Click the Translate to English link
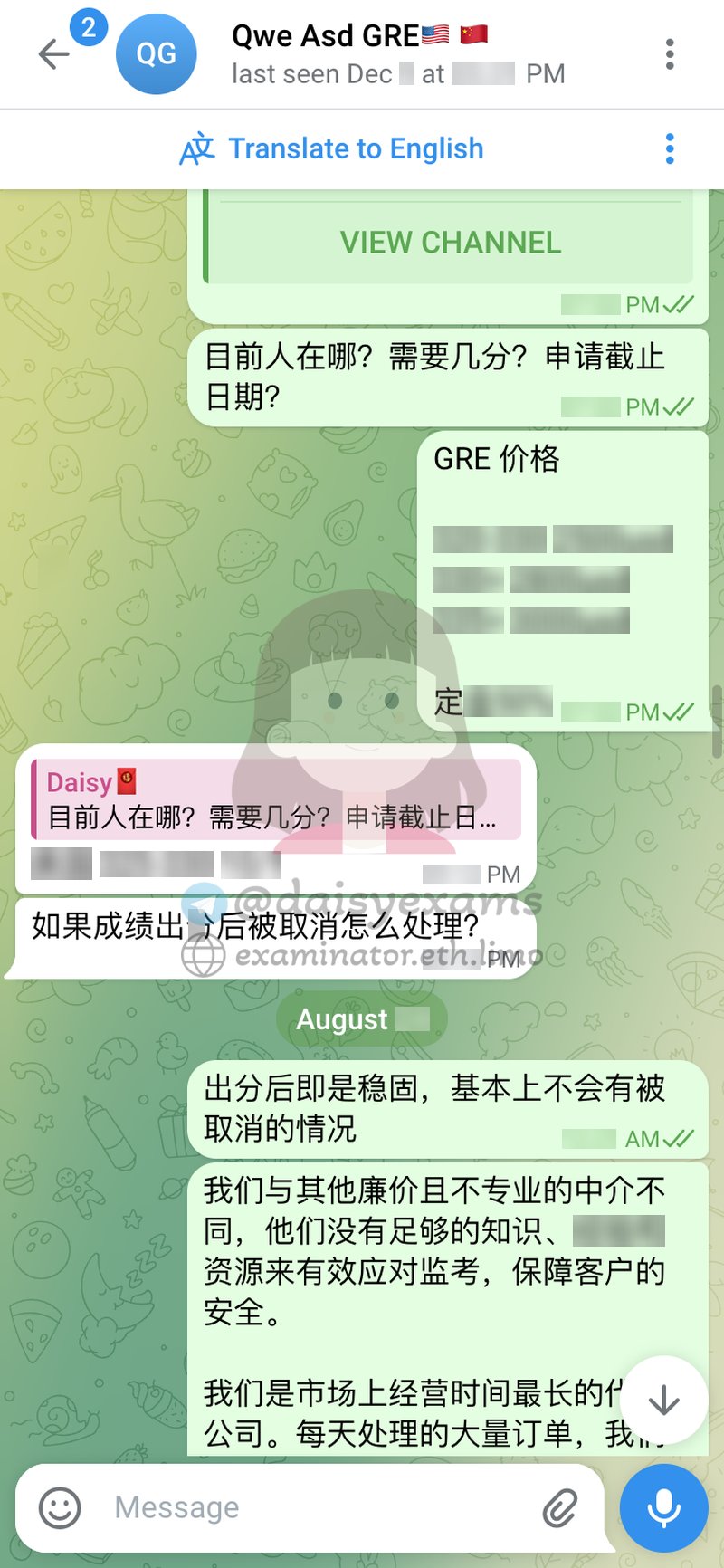 (x=357, y=148)
